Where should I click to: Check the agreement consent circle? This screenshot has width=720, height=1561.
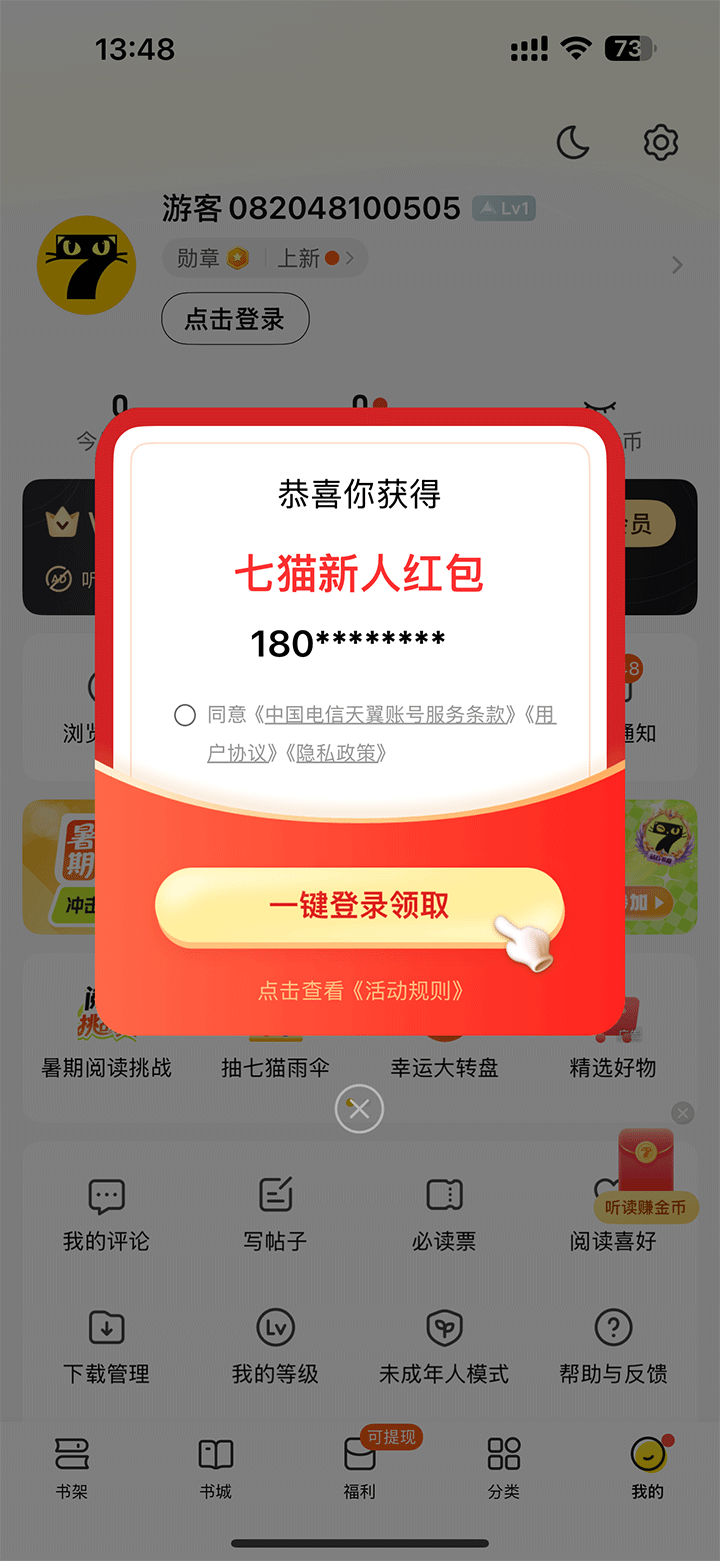185,715
